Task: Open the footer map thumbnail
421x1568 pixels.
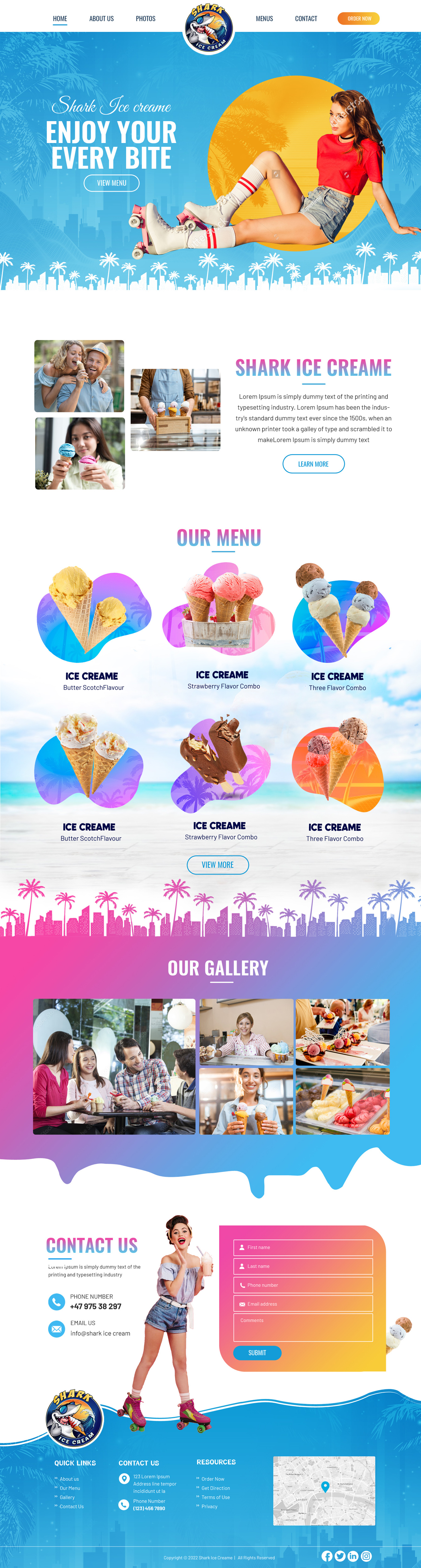Action: (x=324, y=1491)
